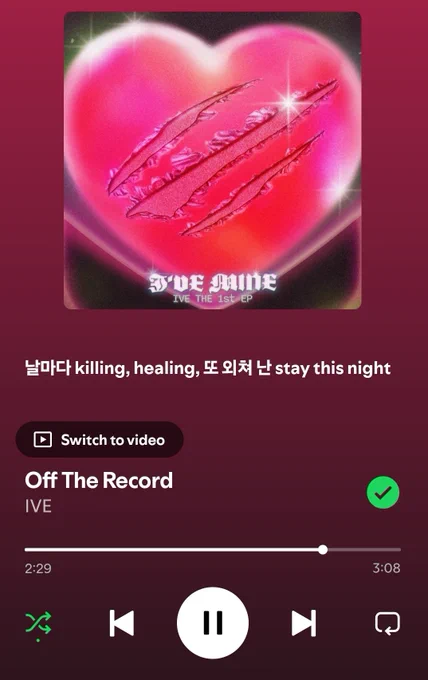This screenshot has width=428, height=680.
Task: Skip to the next track
Action: pyautogui.click(x=304, y=623)
